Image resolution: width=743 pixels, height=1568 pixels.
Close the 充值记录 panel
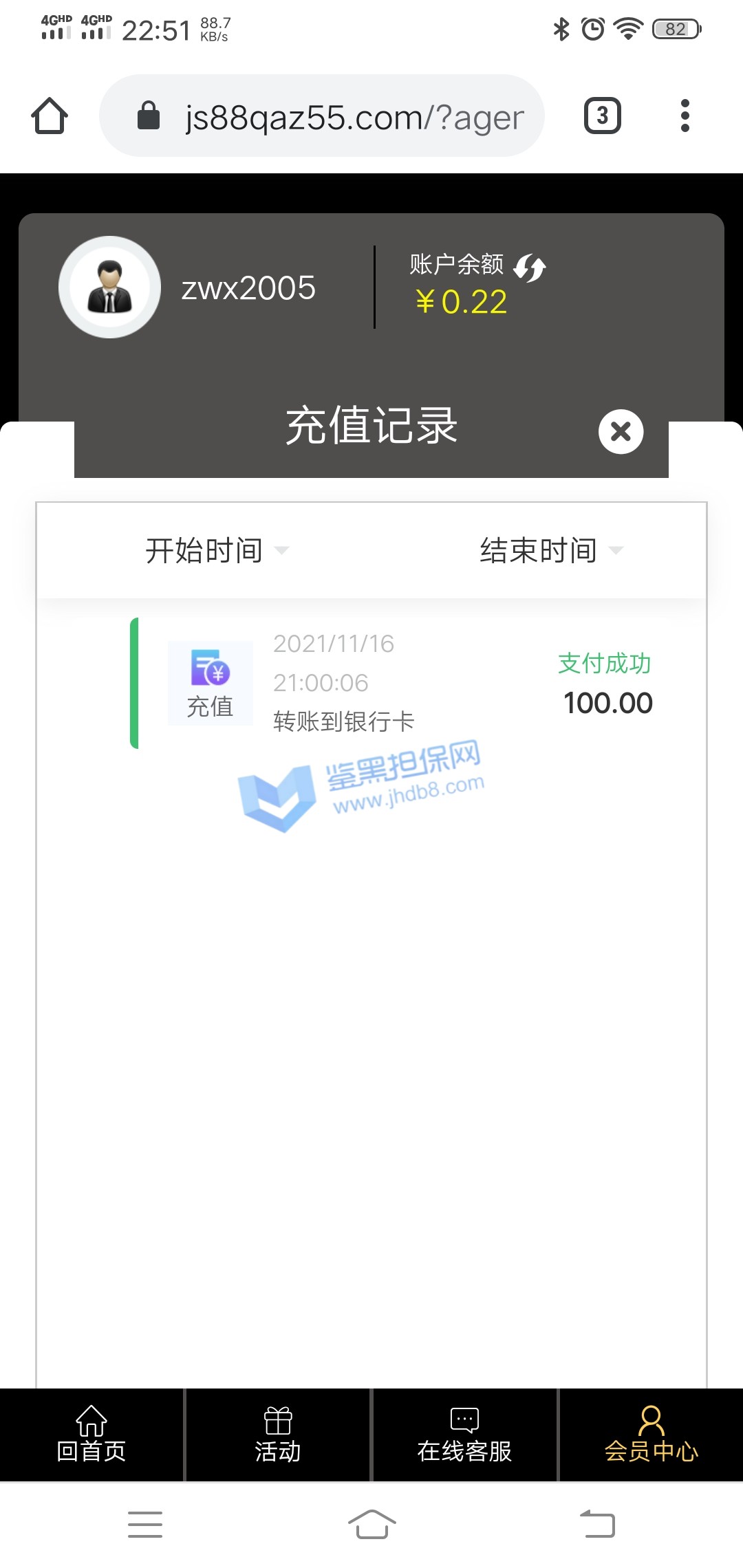coord(621,432)
